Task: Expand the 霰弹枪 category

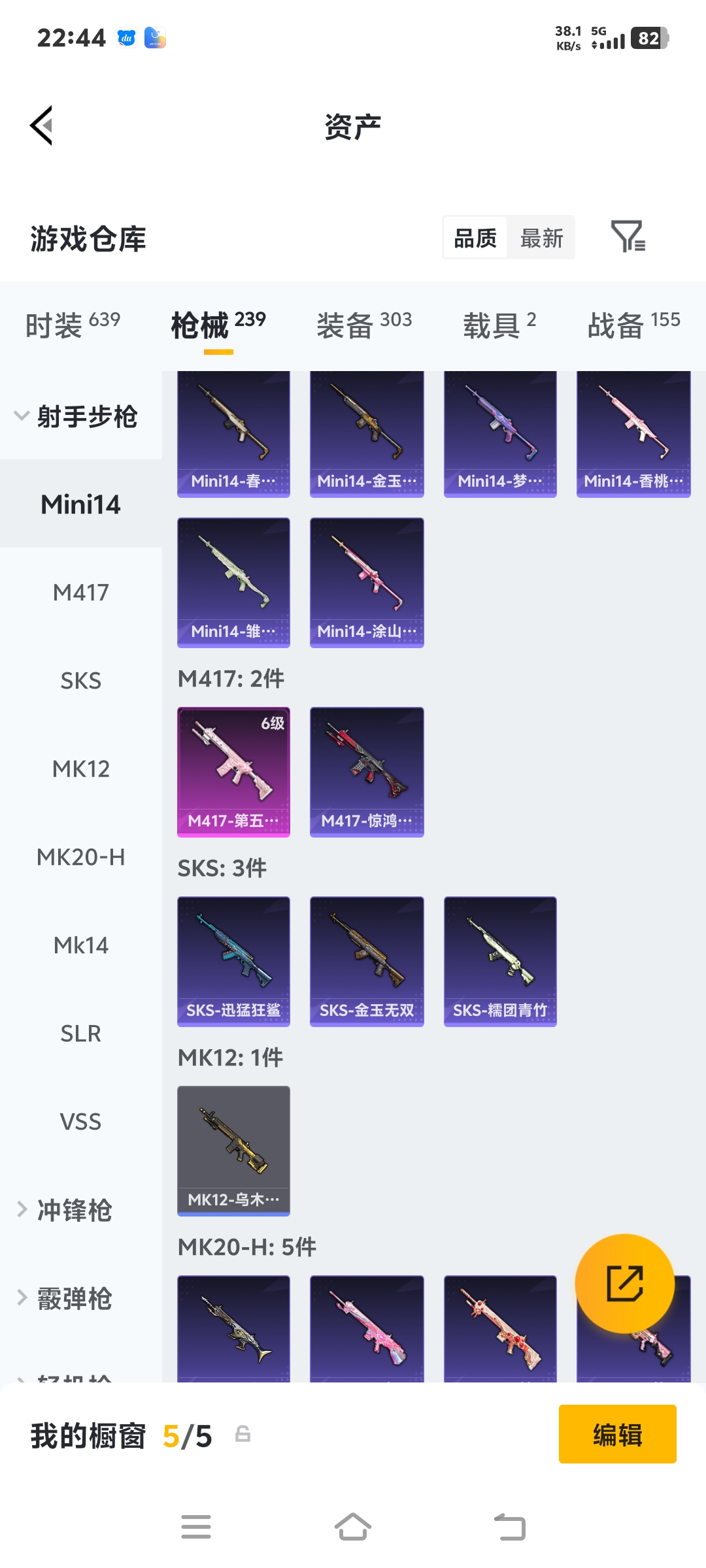Action: coord(72,1298)
